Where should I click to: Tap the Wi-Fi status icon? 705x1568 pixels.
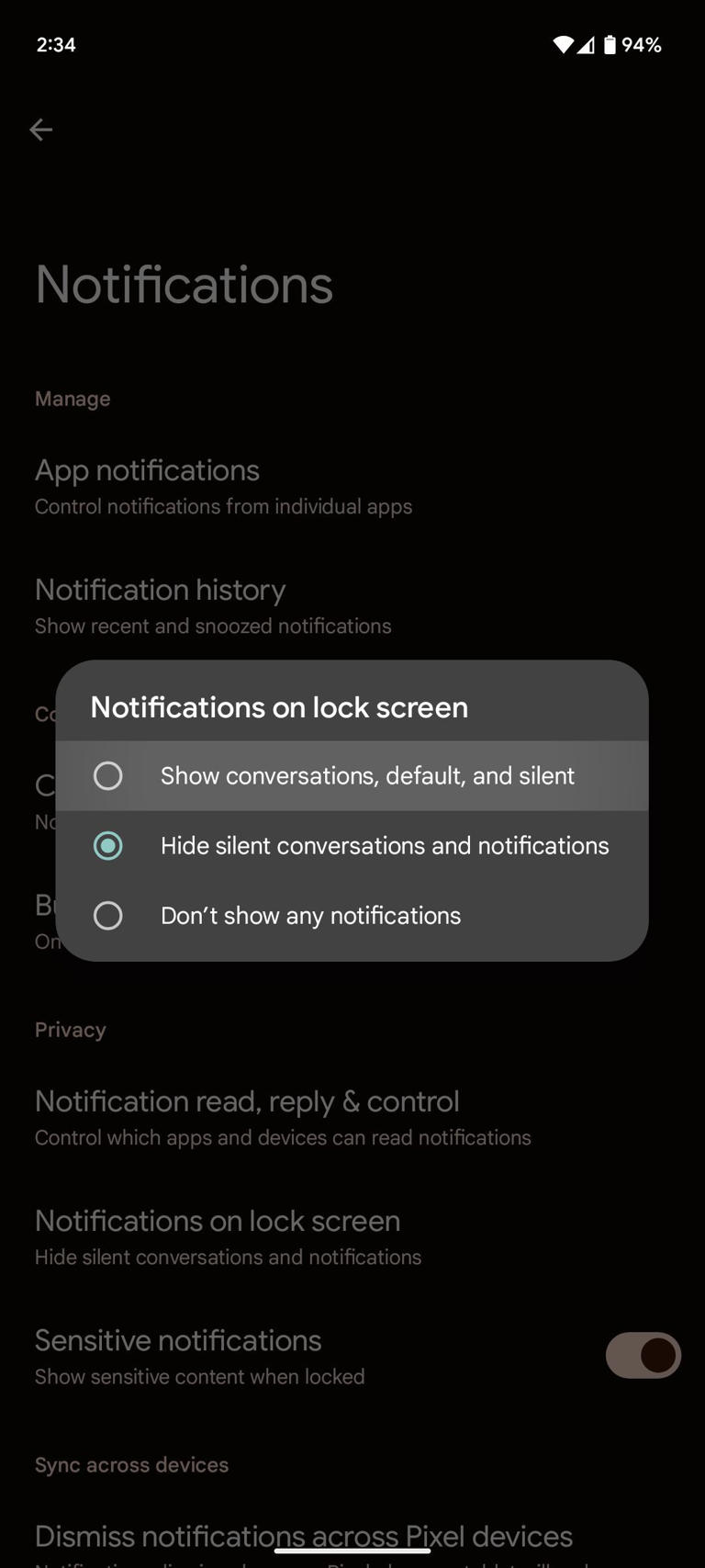(x=564, y=44)
